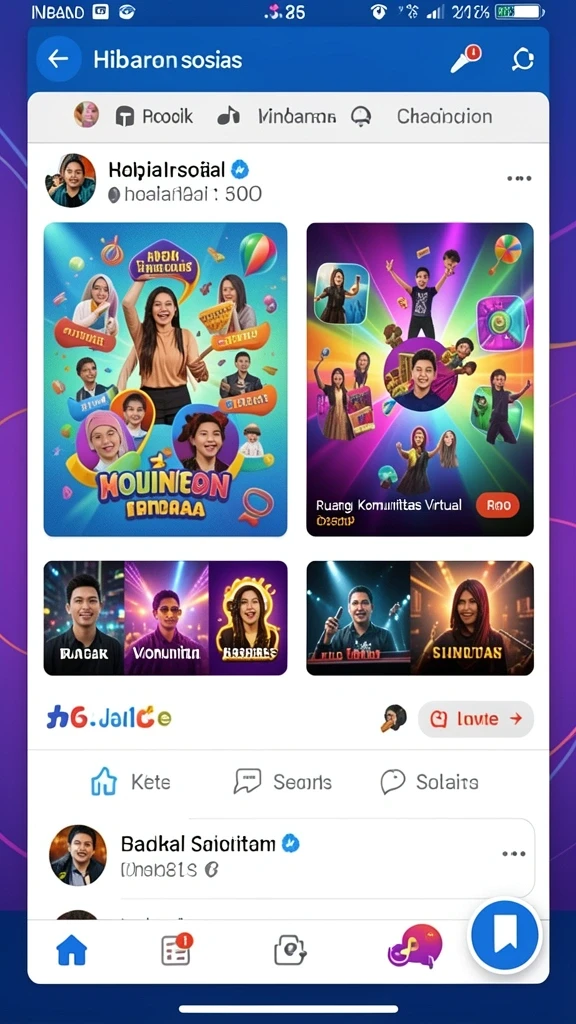The width and height of the screenshot is (576, 1024).
Task: Go back using the header arrow
Action: click(58, 59)
